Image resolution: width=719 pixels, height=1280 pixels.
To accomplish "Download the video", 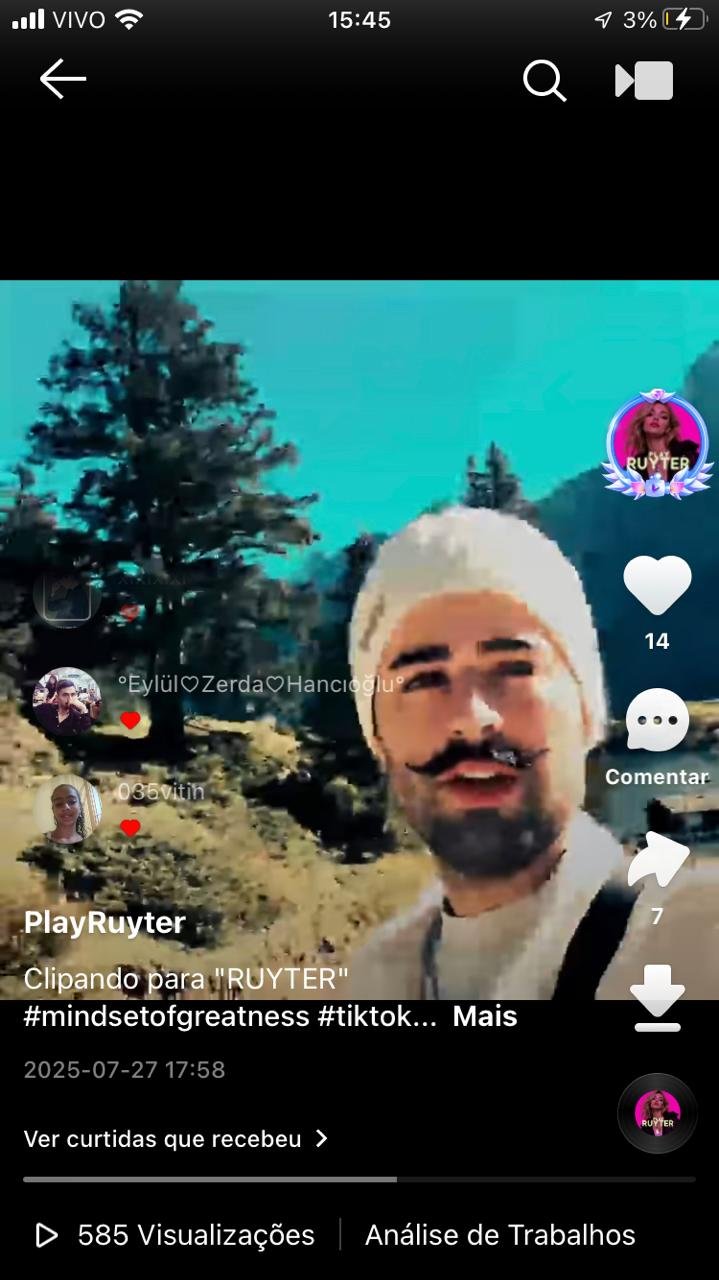I will pos(657,999).
